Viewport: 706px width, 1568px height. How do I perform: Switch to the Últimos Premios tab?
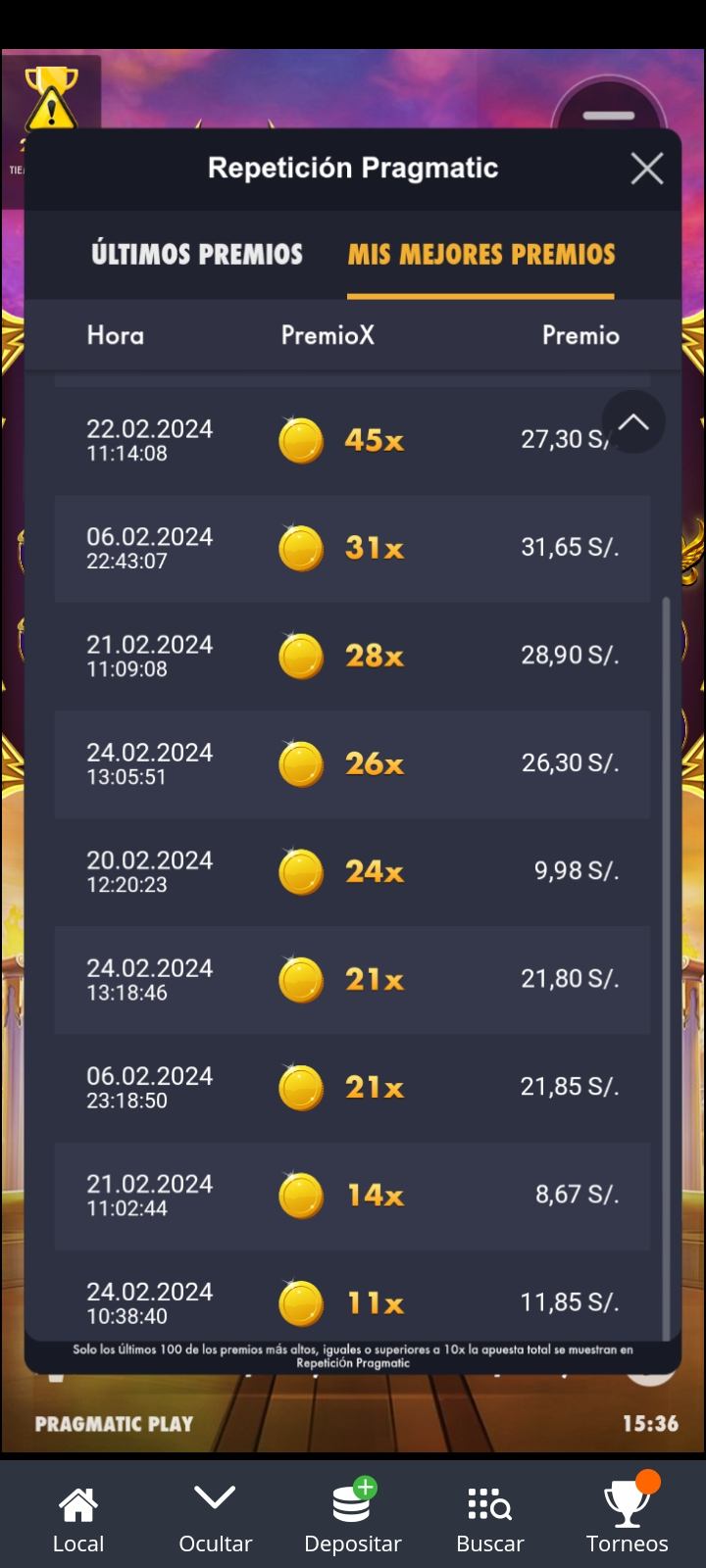197,255
